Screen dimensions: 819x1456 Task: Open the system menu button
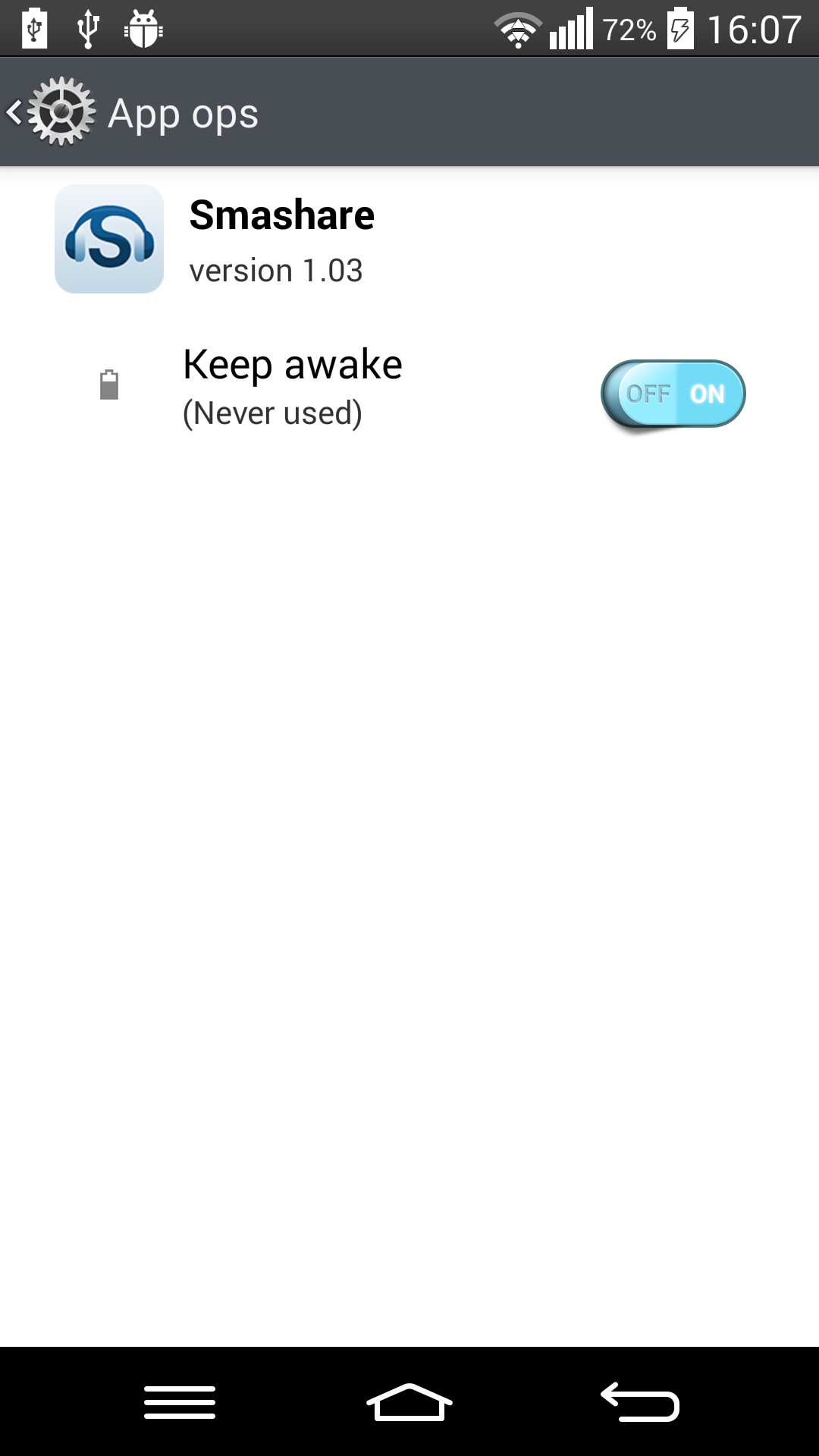click(x=180, y=1401)
